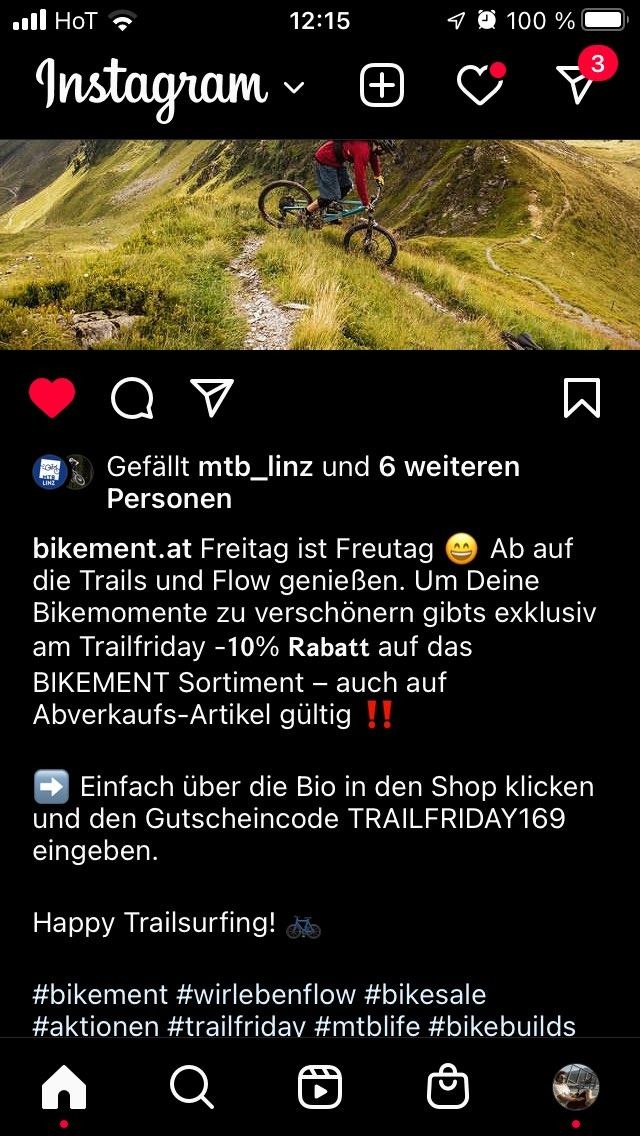Open activity notifications heart

pos(479,86)
